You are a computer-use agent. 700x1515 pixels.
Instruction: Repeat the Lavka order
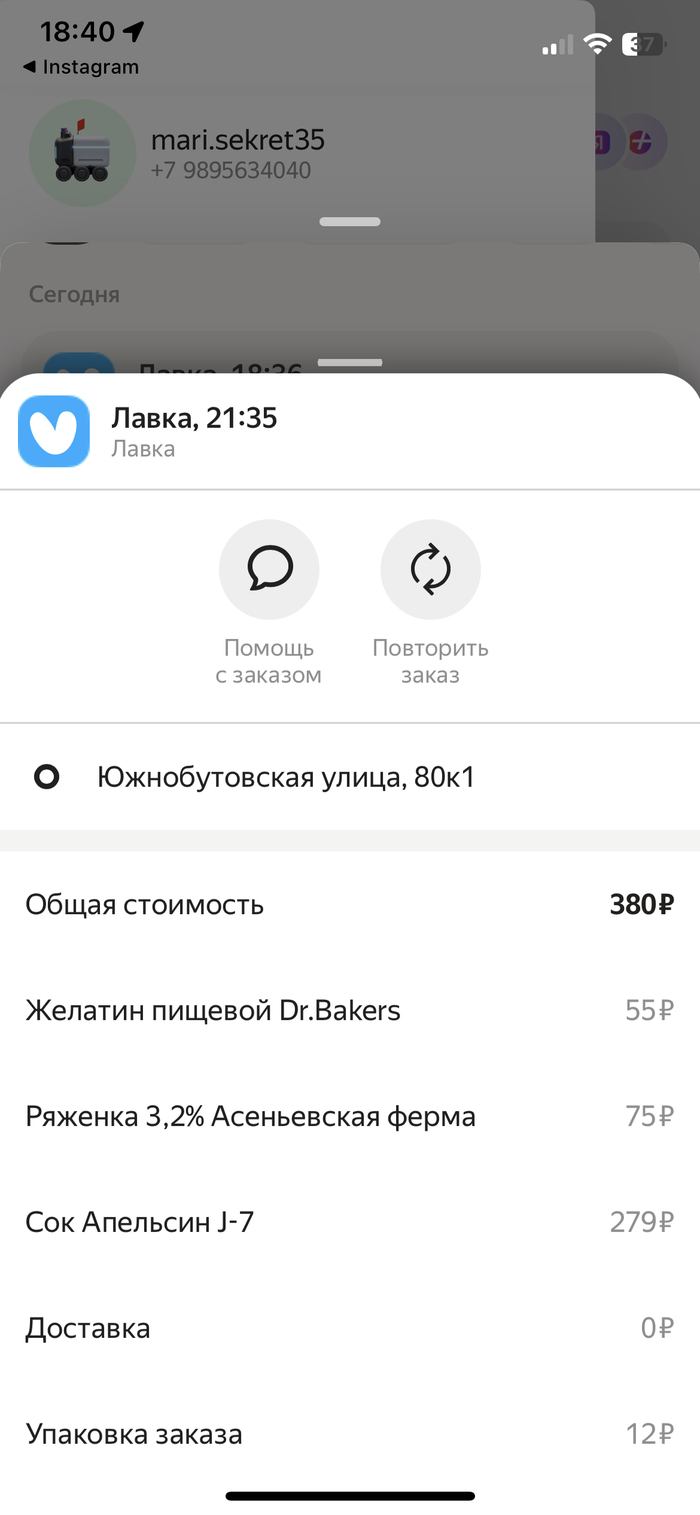(x=430, y=570)
